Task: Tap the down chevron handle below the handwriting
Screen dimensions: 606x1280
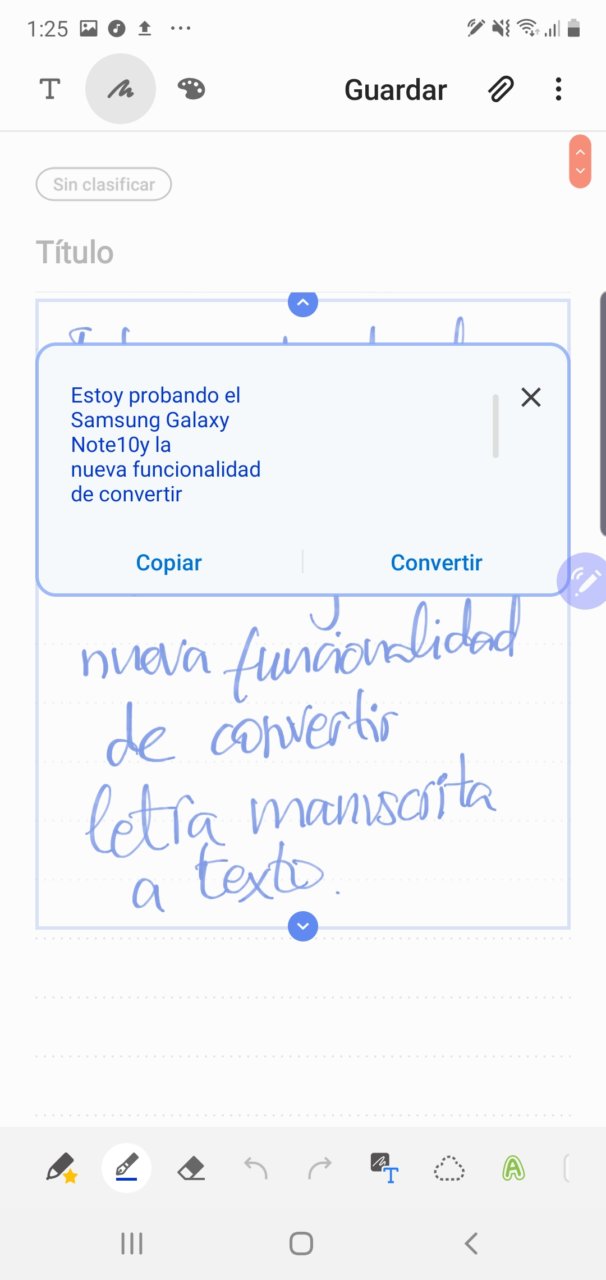Action: (x=303, y=926)
